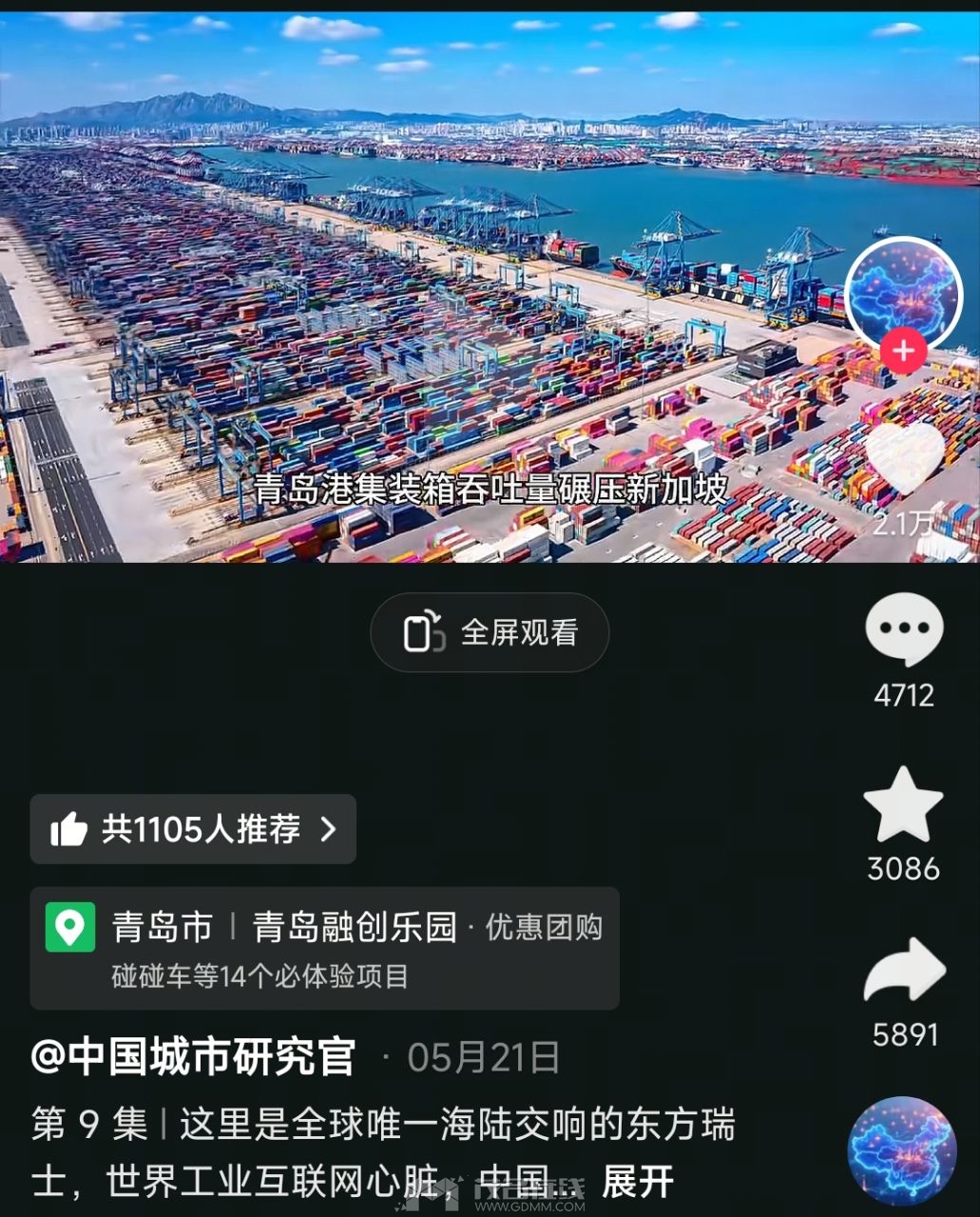Share this video via the arrow
Screen dimensions: 980x1217
click(904, 971)
